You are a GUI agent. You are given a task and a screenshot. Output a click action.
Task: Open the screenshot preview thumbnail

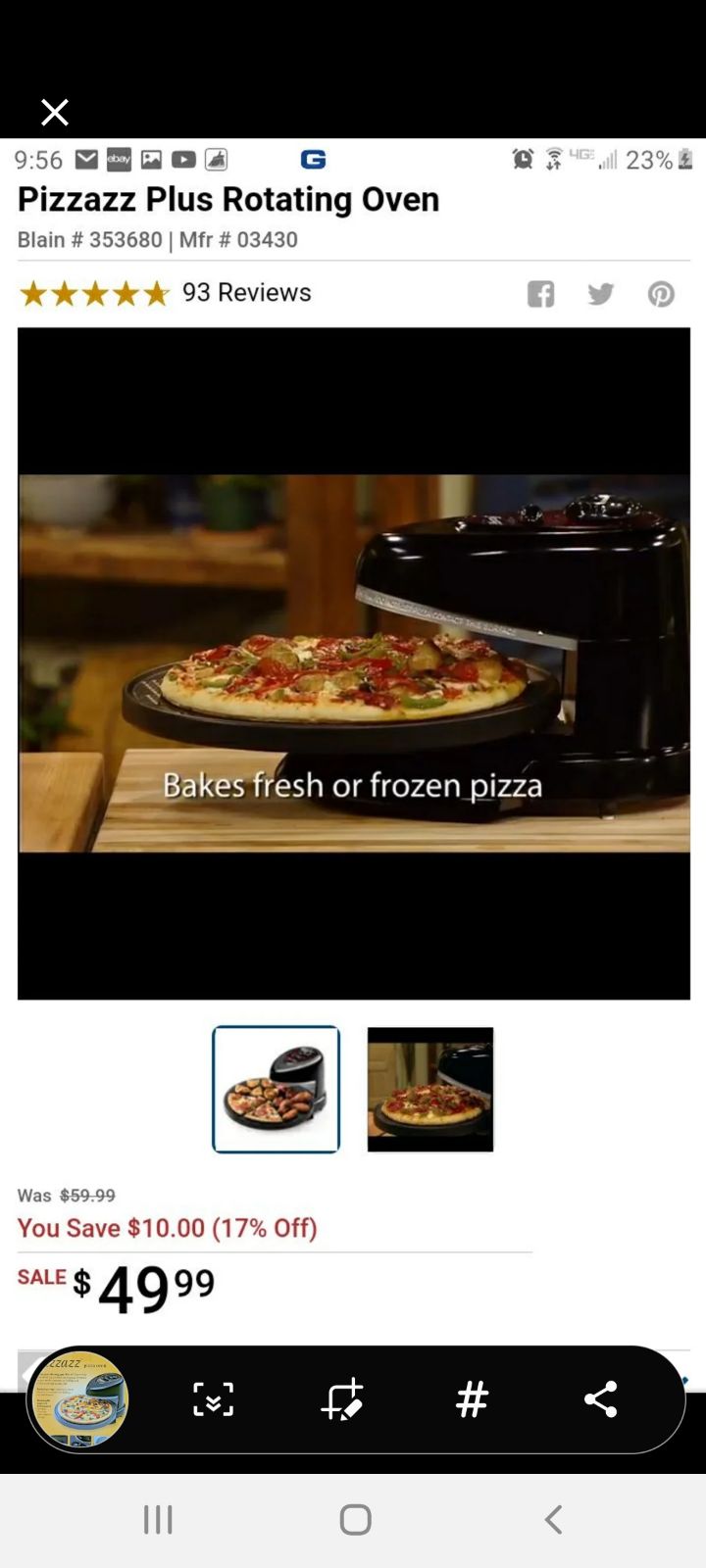pyautogui.click(x=77, y=1398)
